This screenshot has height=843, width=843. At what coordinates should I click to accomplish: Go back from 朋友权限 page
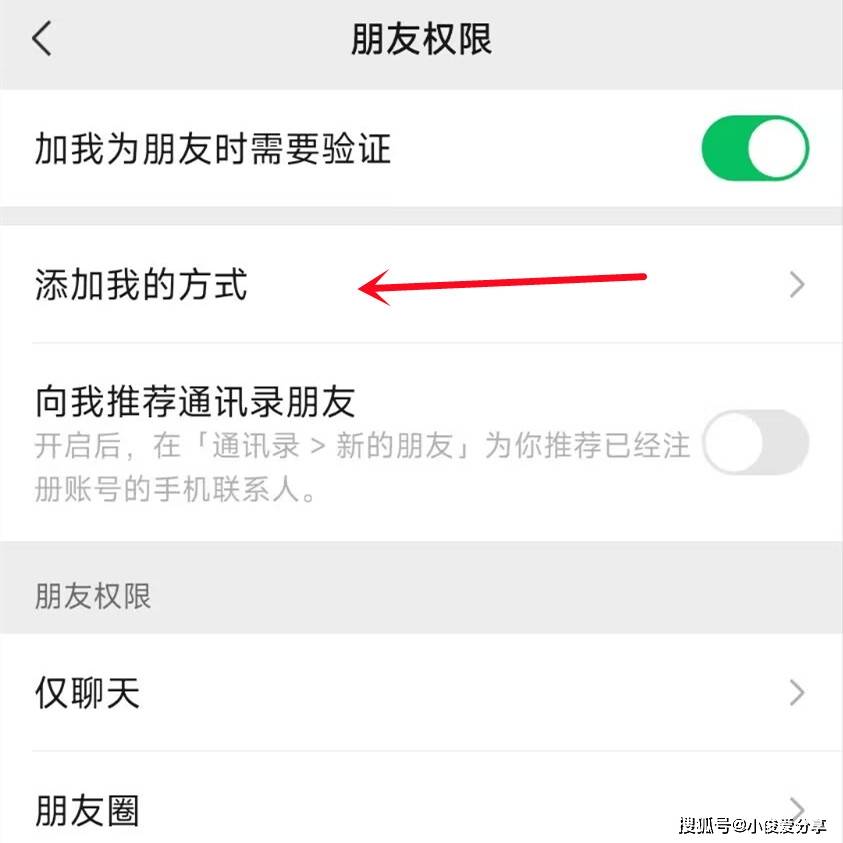coord(42,40)
